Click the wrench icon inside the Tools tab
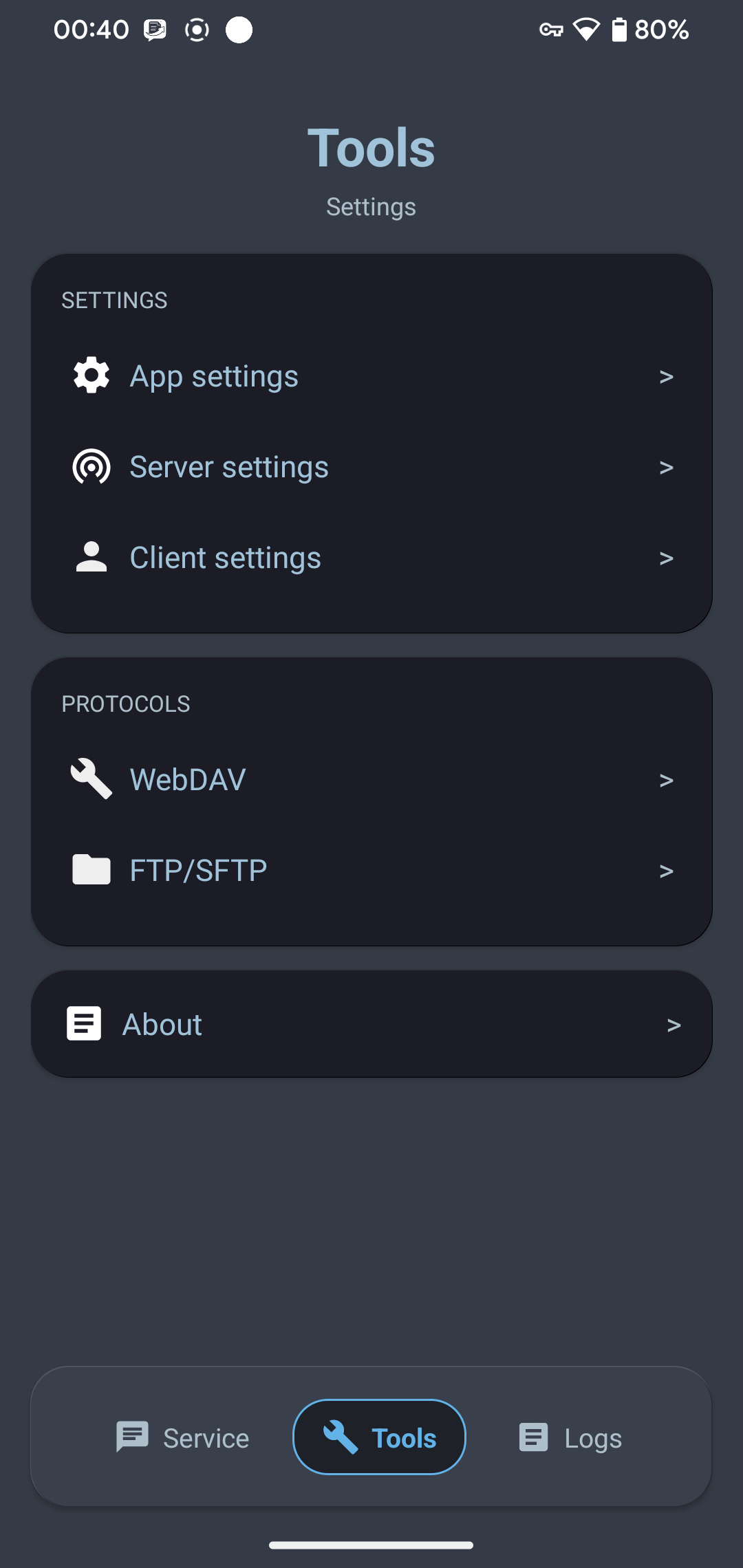Screen dimensions: 743x1568 click(x=338, y=1437)
